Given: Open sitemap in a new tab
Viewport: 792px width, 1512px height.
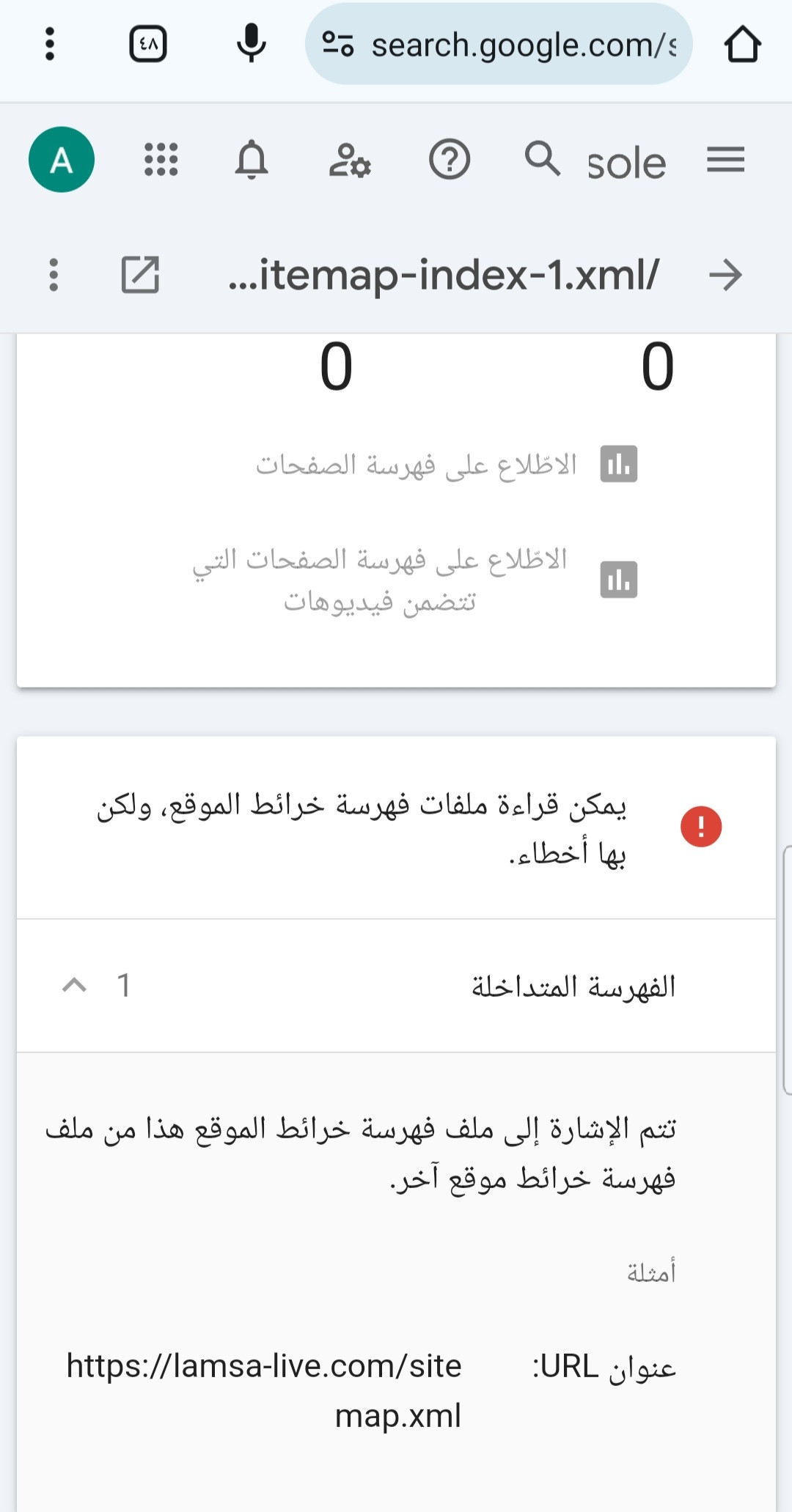Looking at the screenshot, I should (x=140, y=275).
